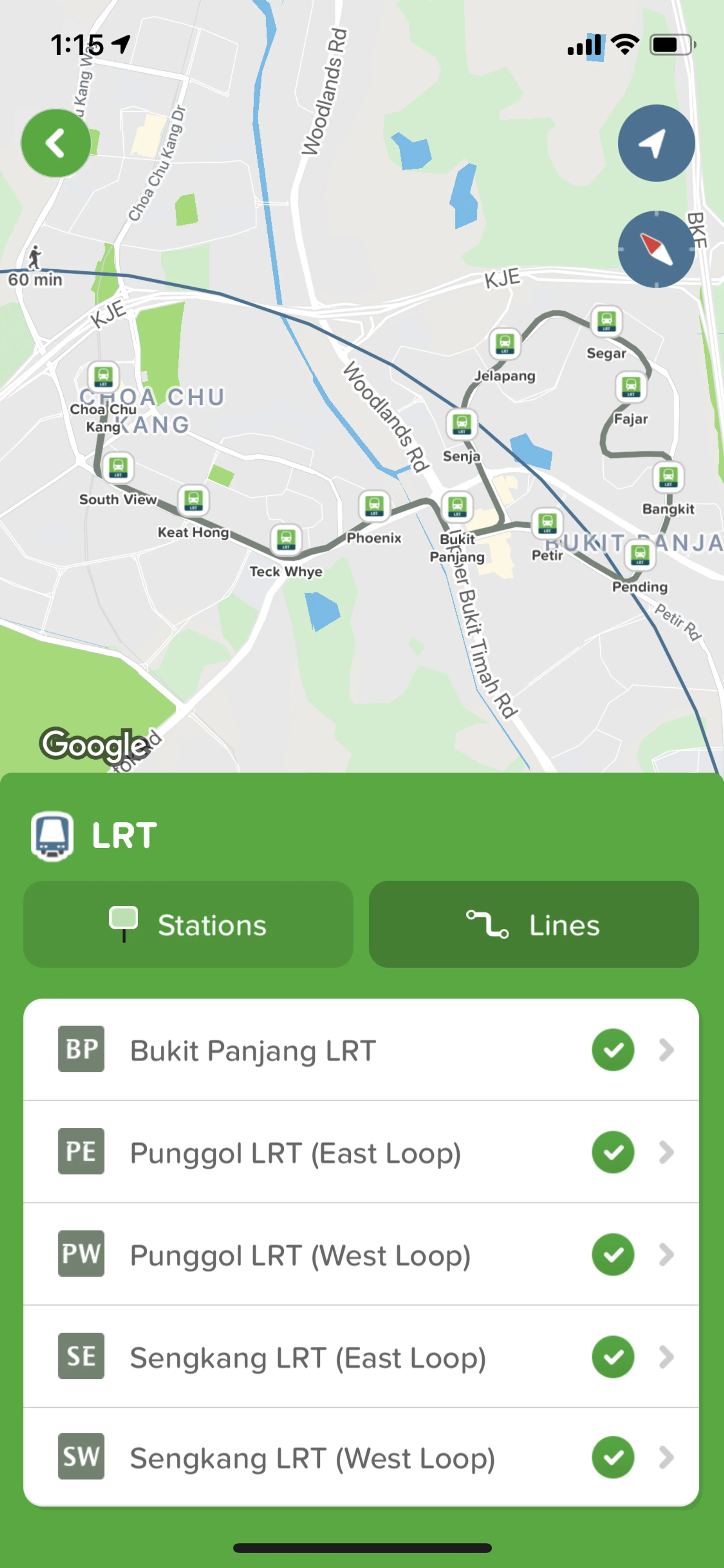The height and width of the screenshot is (1568, 724).
Task: Select the Fajar station pin
Action: [x=631, y=387]
